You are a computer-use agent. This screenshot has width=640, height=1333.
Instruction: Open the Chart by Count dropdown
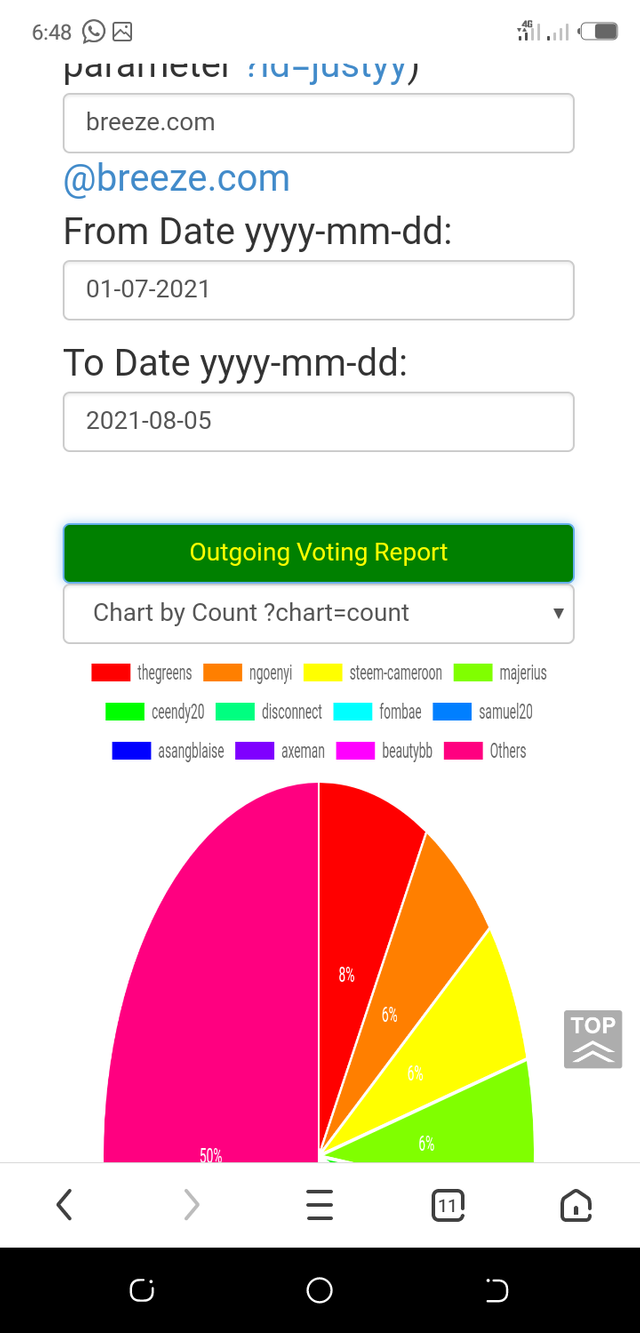coord(318,613)
